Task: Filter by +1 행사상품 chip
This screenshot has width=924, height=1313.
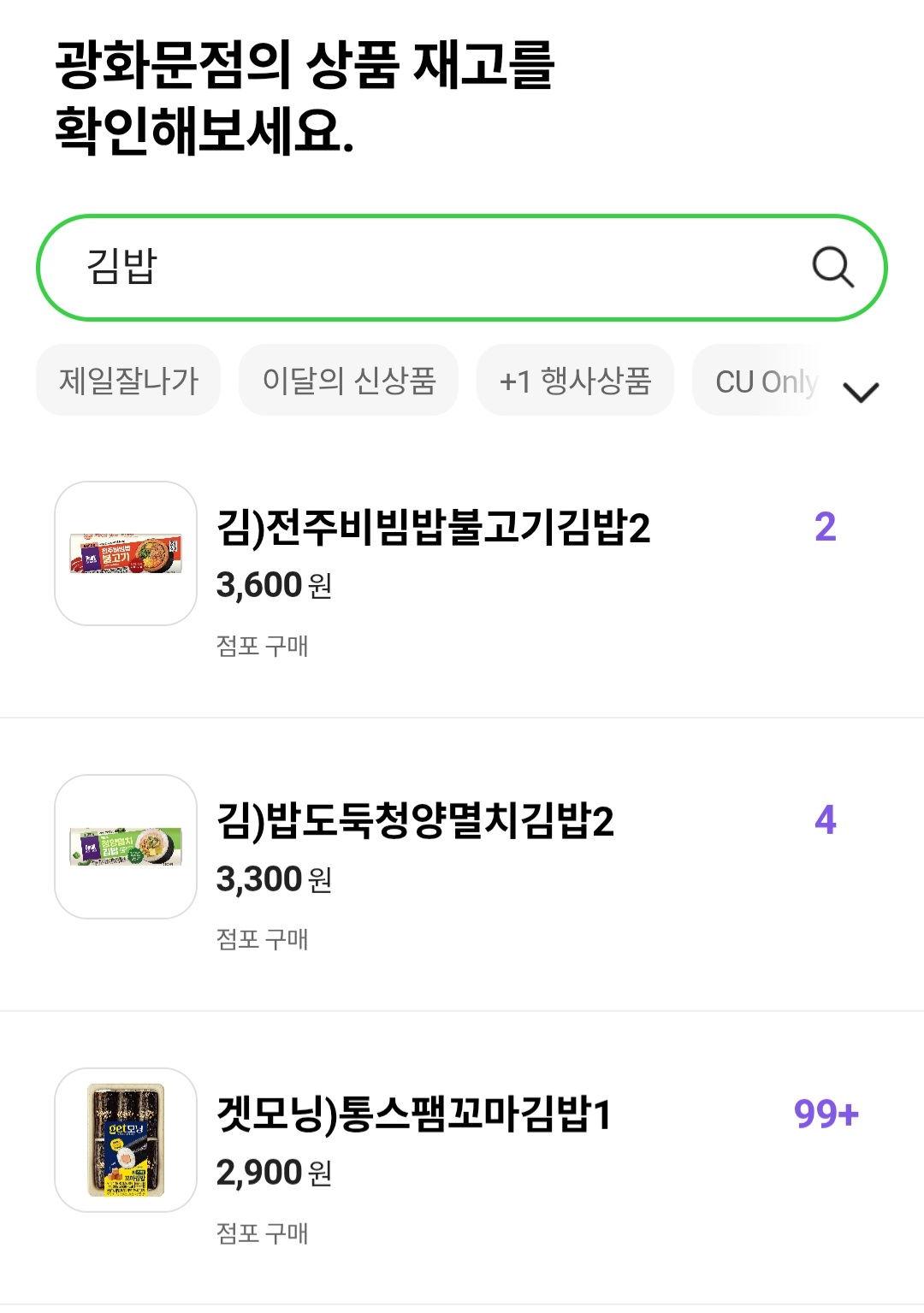Action: (x=575, y=380)
